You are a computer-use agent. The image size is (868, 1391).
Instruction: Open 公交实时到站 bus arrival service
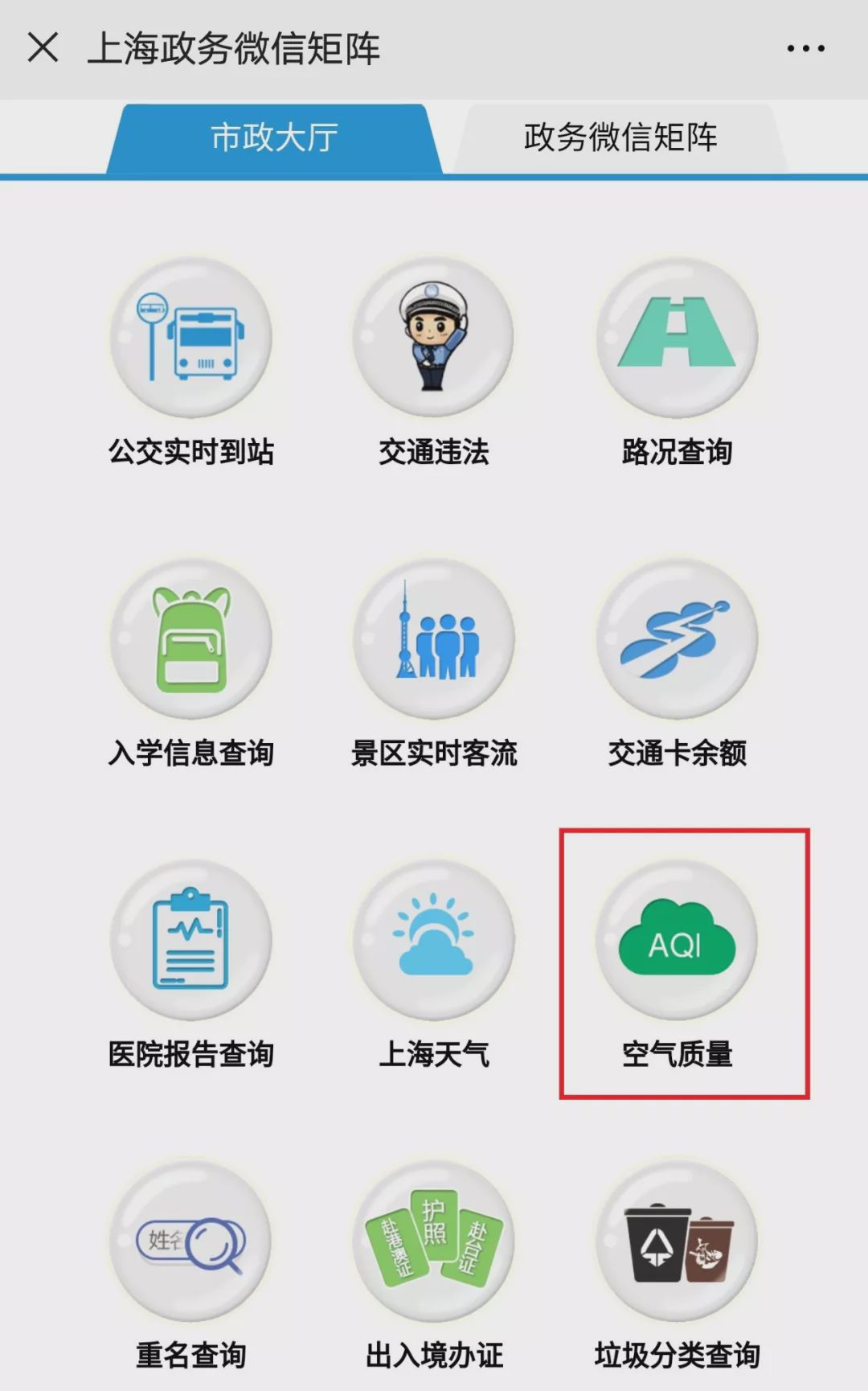click(191, 362)
